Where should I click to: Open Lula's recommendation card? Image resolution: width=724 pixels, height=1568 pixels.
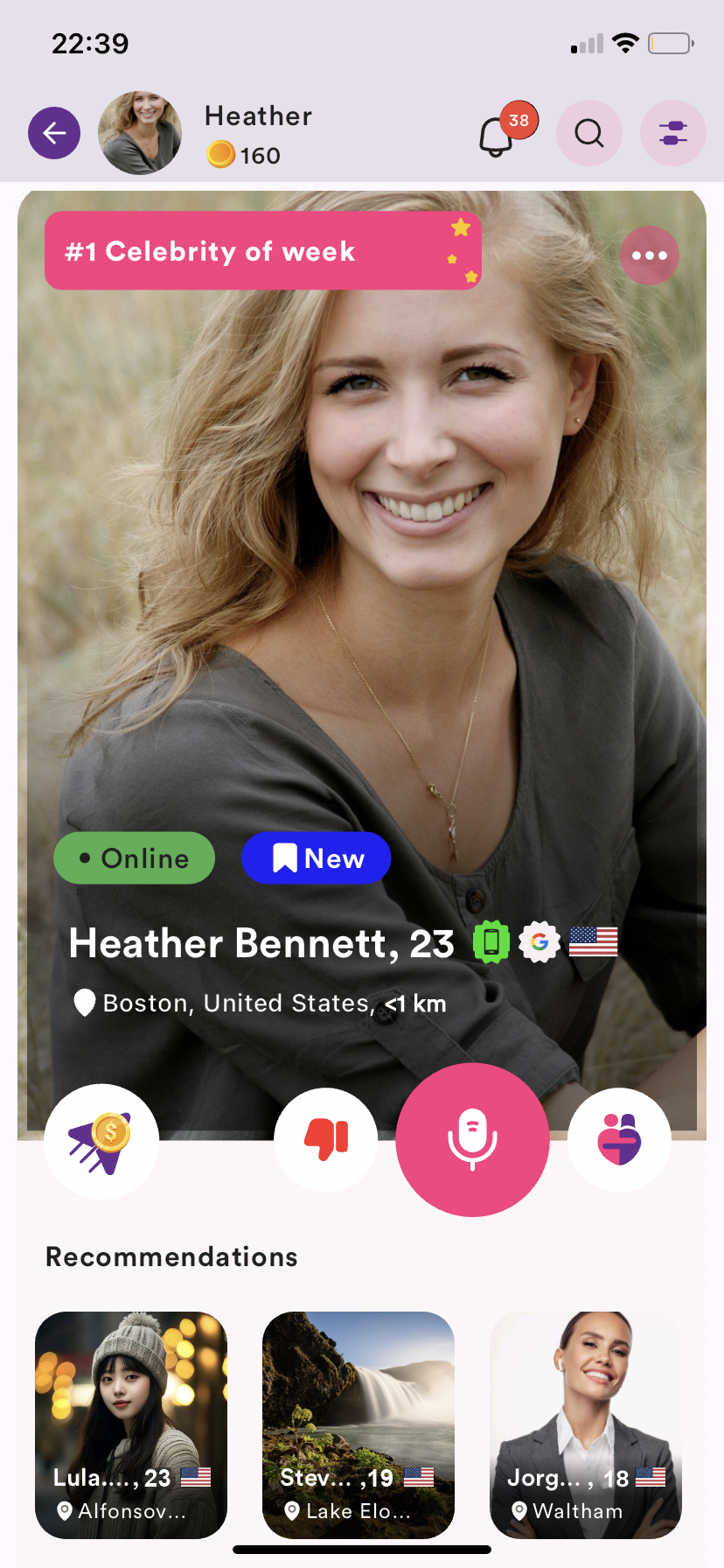pyautogui.click(x=131, y=1424)
